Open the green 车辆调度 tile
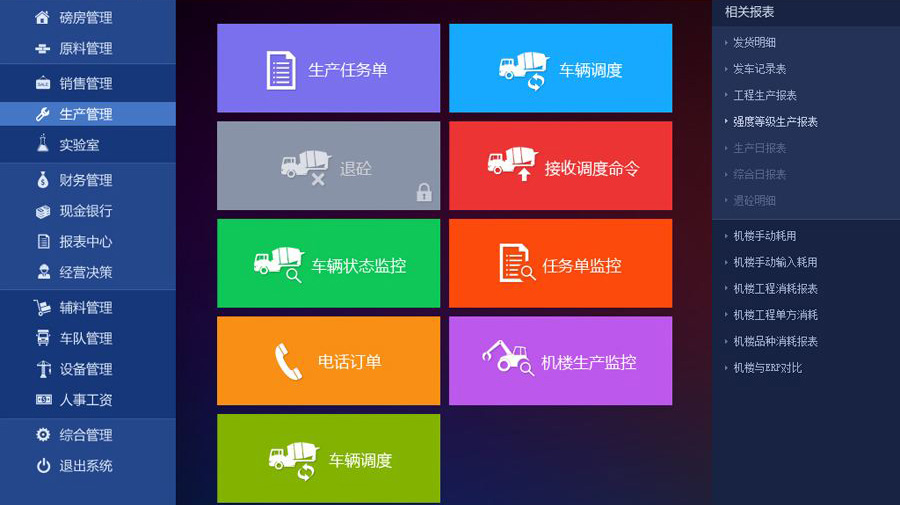Screen dimensions: 900x505 328,459
